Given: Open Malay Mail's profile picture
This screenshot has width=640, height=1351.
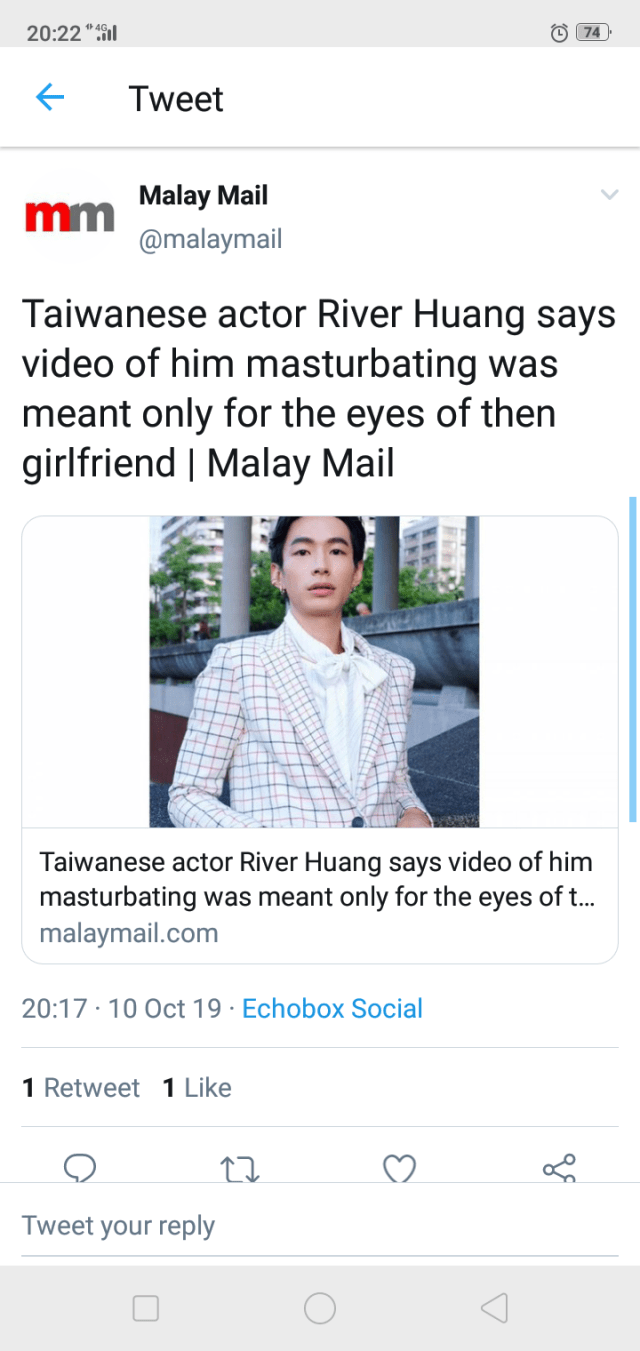Looking at the screenshot, I should tap(69, 215).
